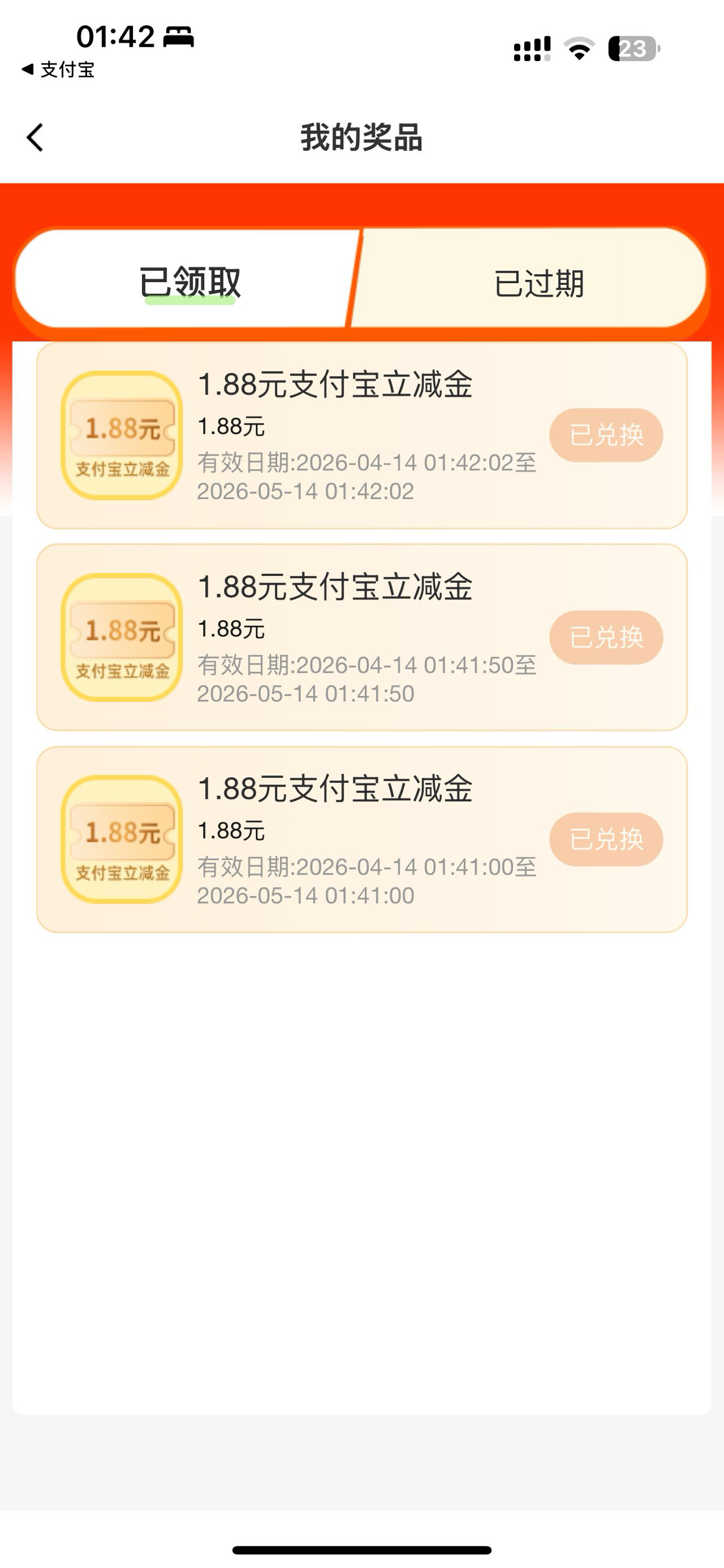Go back from 我的奖品 page

click(35, 137)
